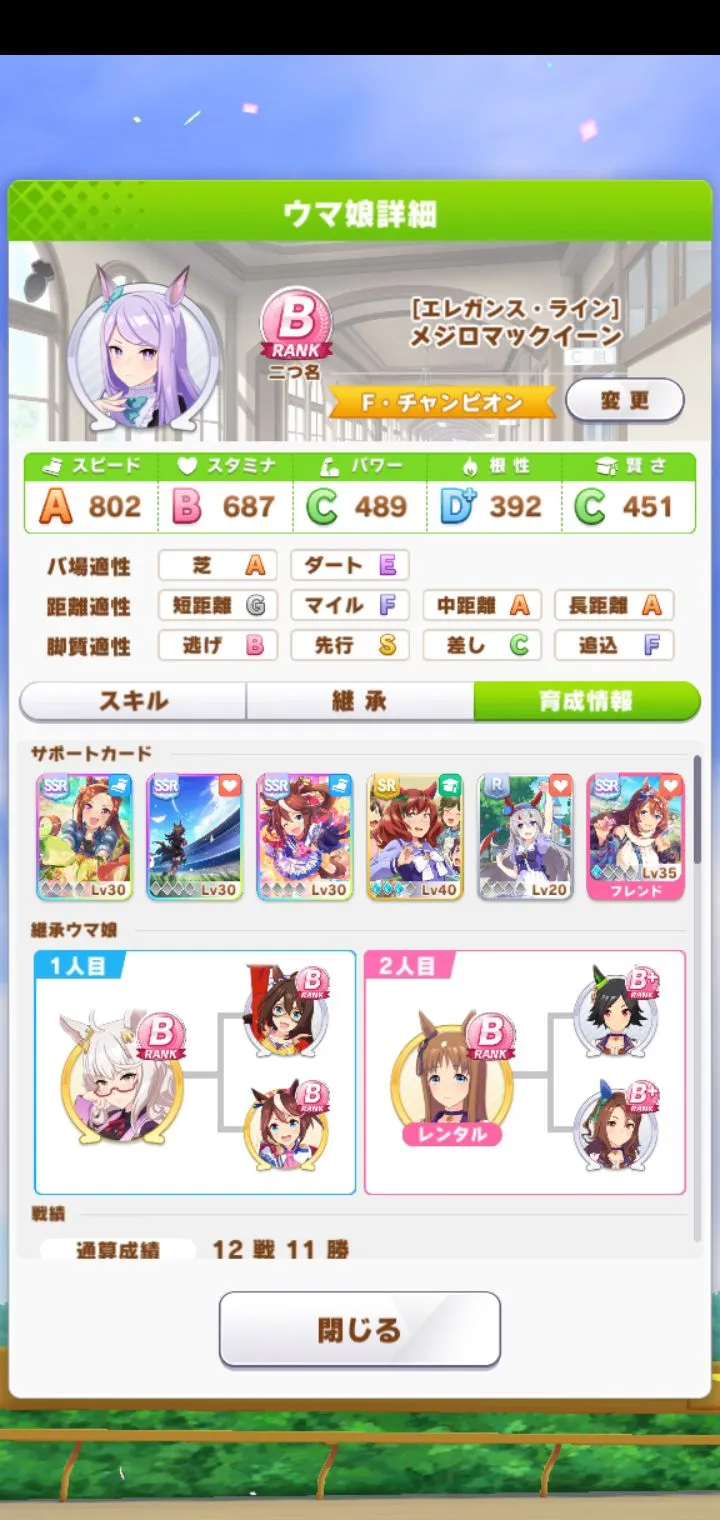Open the R Lv20 support card
Image resolution: width=720 pixels, height=1520 pixels.
pyautogui.click(x=525, y=836)
